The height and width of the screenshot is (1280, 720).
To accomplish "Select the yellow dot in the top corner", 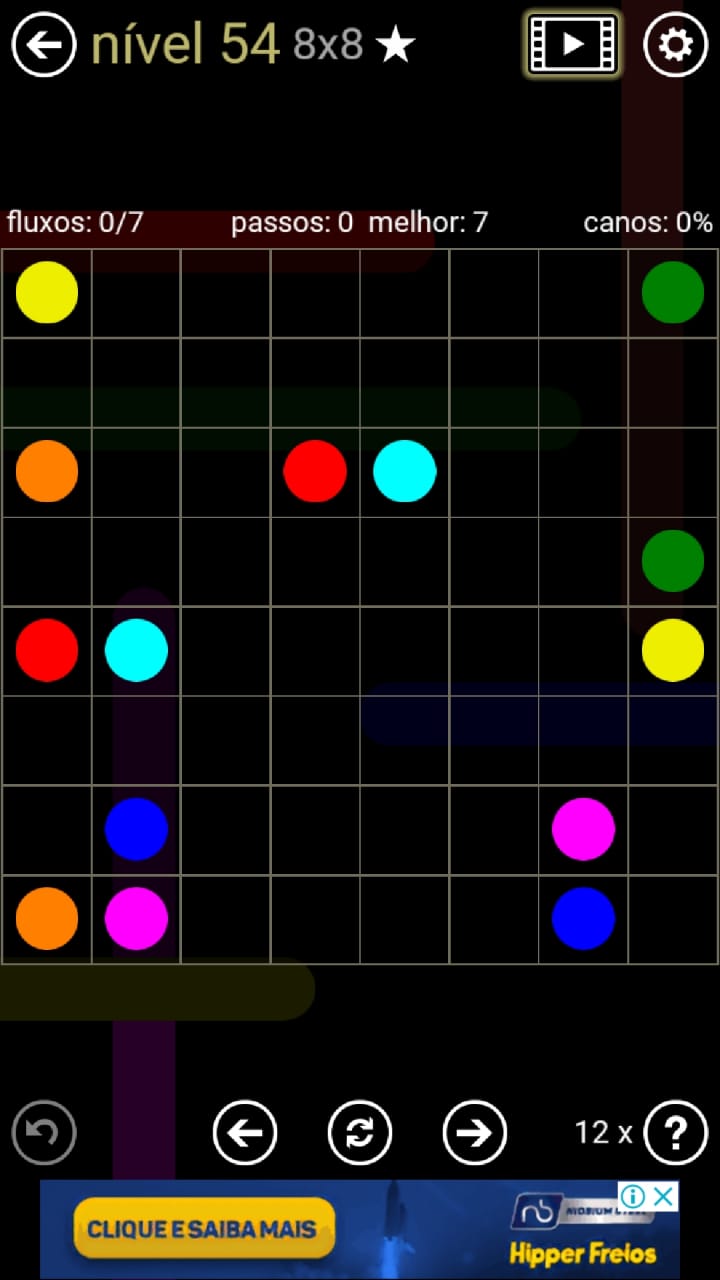I will tap(47, 292).
